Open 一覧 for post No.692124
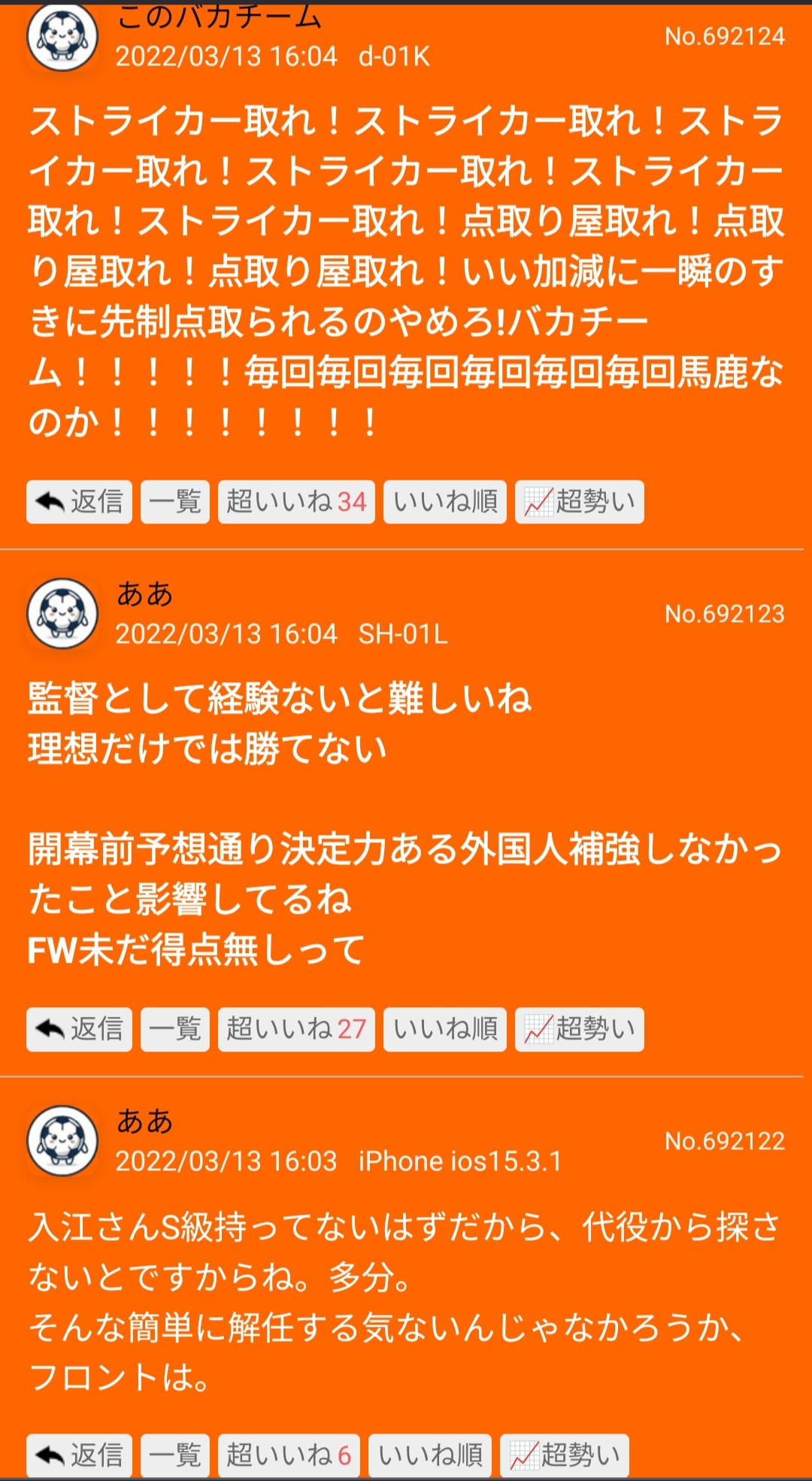Viewport: 812px width, 1481px height. pyautogui.click(x=174, y=502)
